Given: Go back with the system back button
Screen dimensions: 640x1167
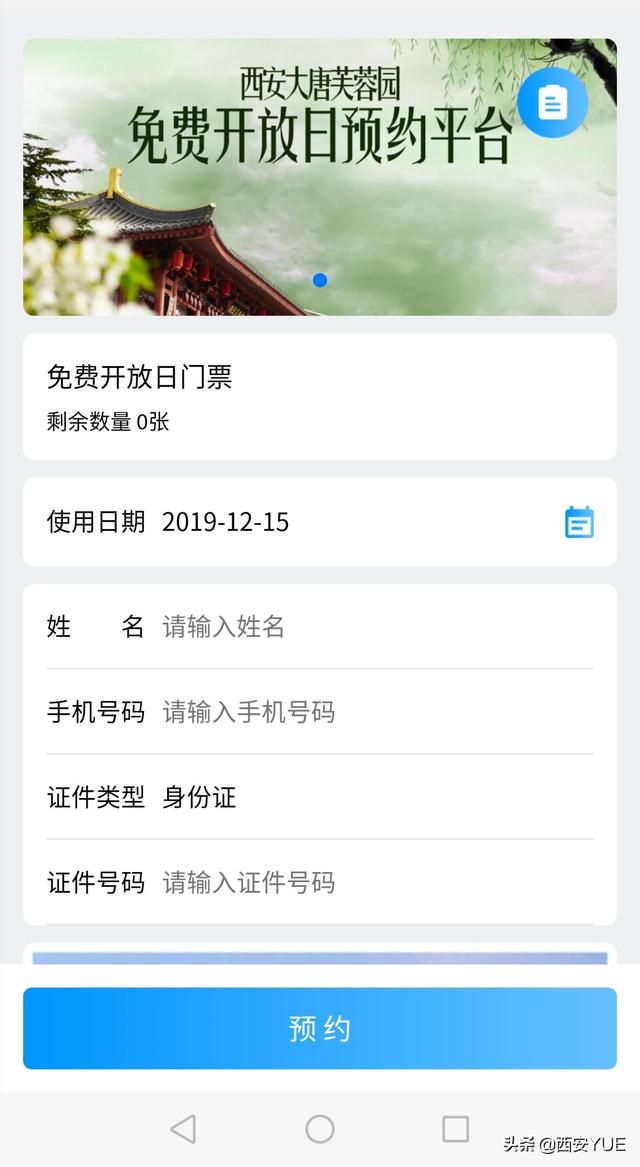Looking at the screenshot, I should [183, 1129].
